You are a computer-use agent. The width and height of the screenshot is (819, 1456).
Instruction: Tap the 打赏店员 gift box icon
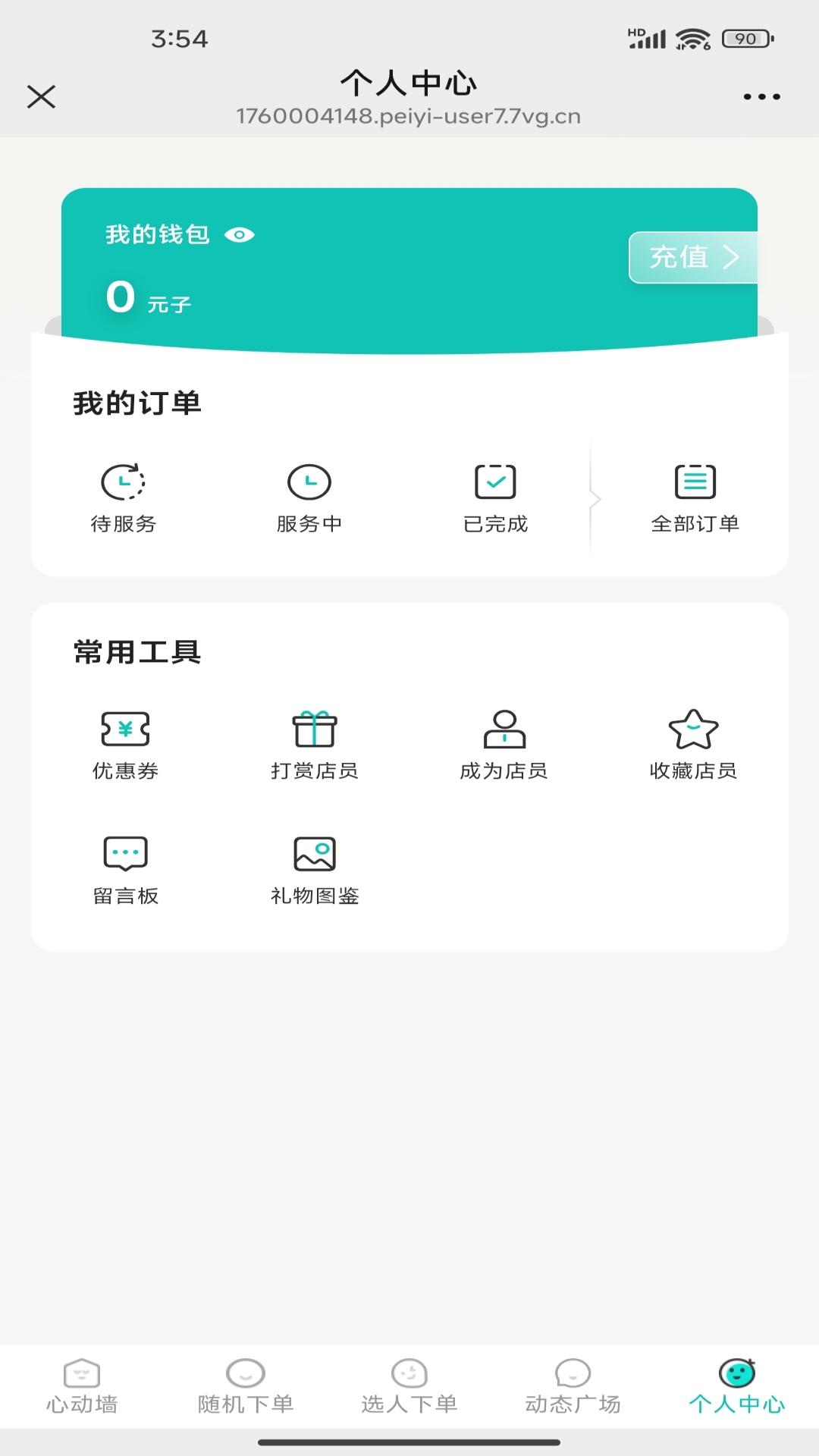point(313,730)
